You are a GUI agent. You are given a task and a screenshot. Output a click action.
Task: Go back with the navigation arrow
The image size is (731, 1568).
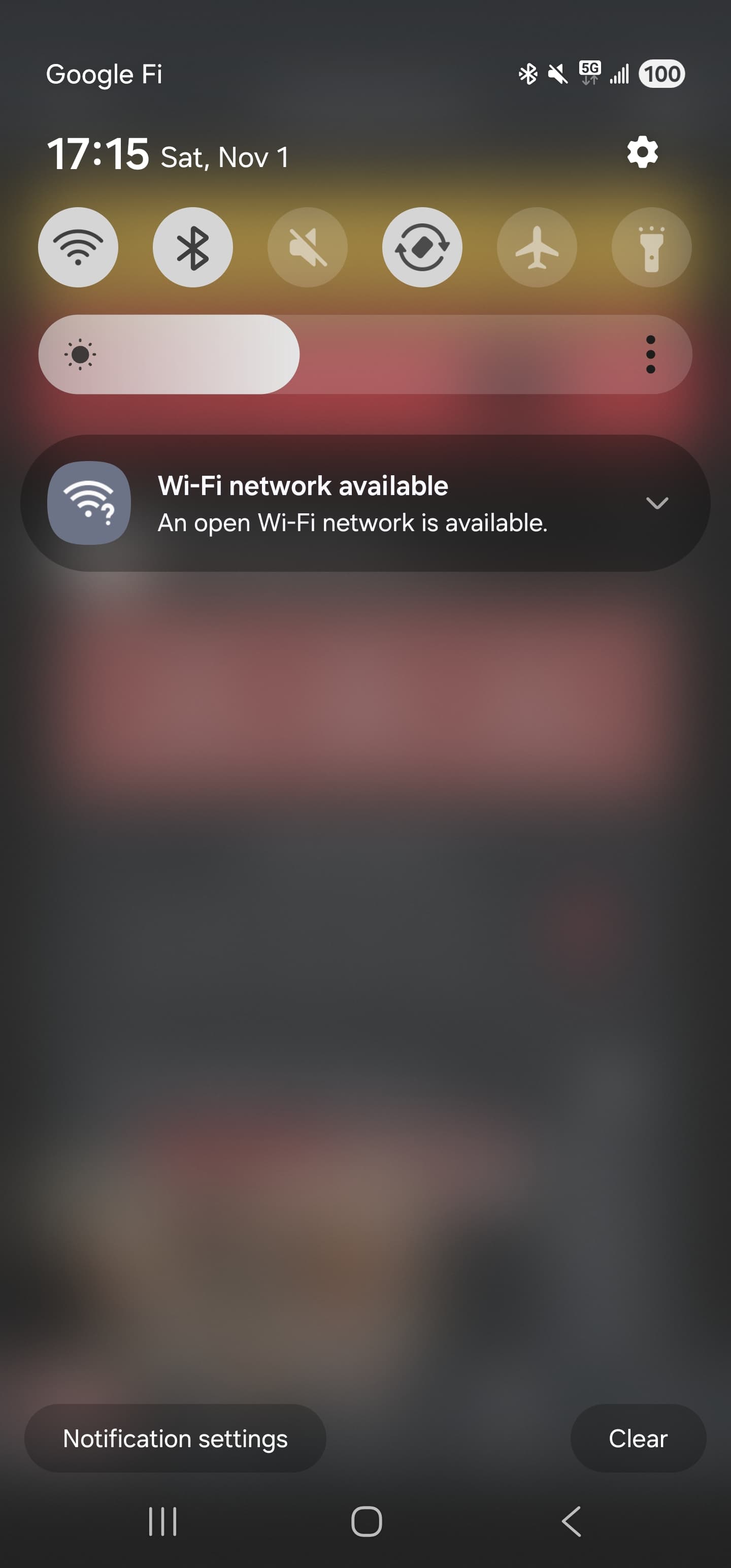pyautogui.click(x=571, y=1521)
